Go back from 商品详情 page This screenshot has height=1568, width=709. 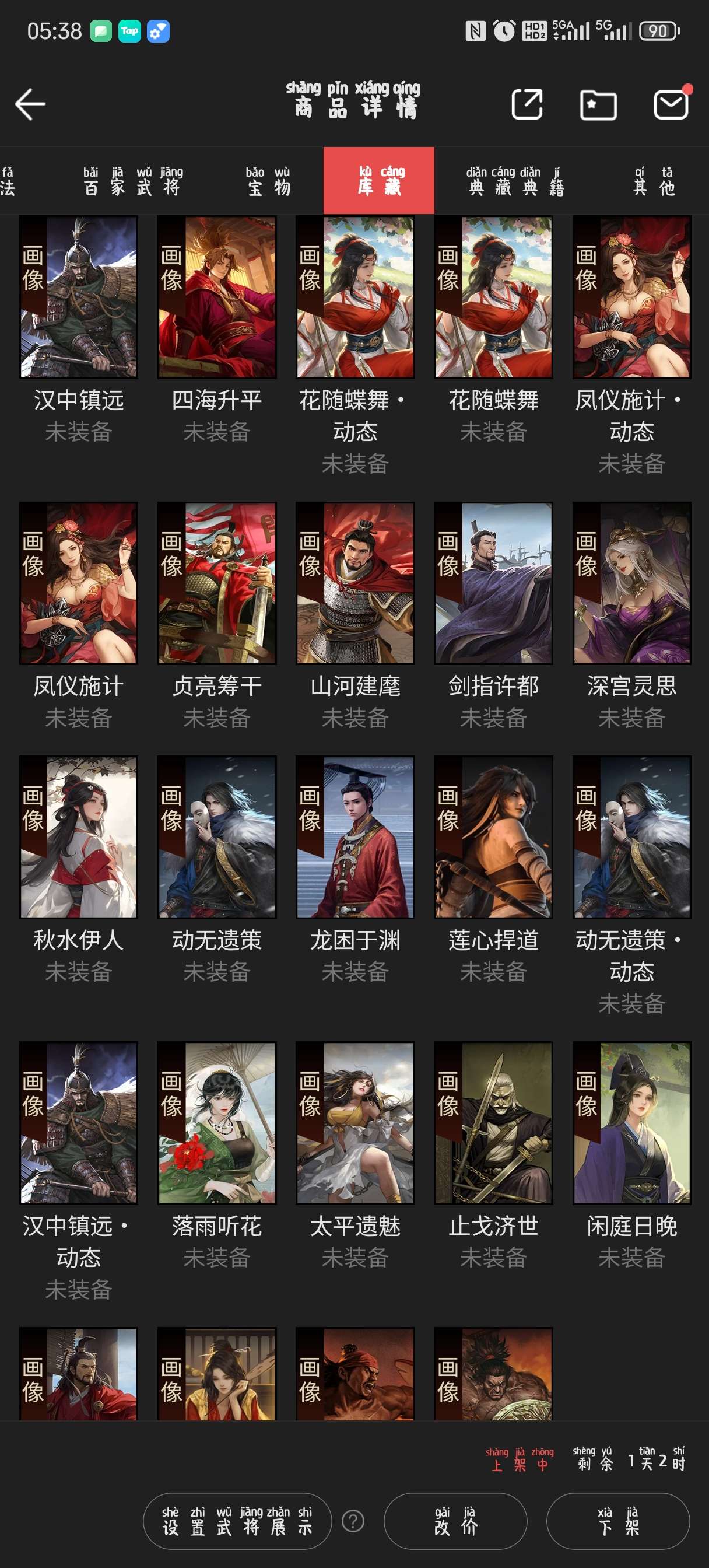pos(30,104)
